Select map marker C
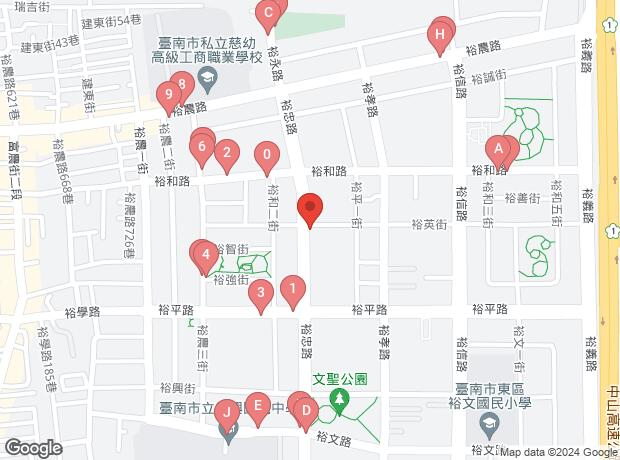The image size is (620, 460). pos(267,14)
